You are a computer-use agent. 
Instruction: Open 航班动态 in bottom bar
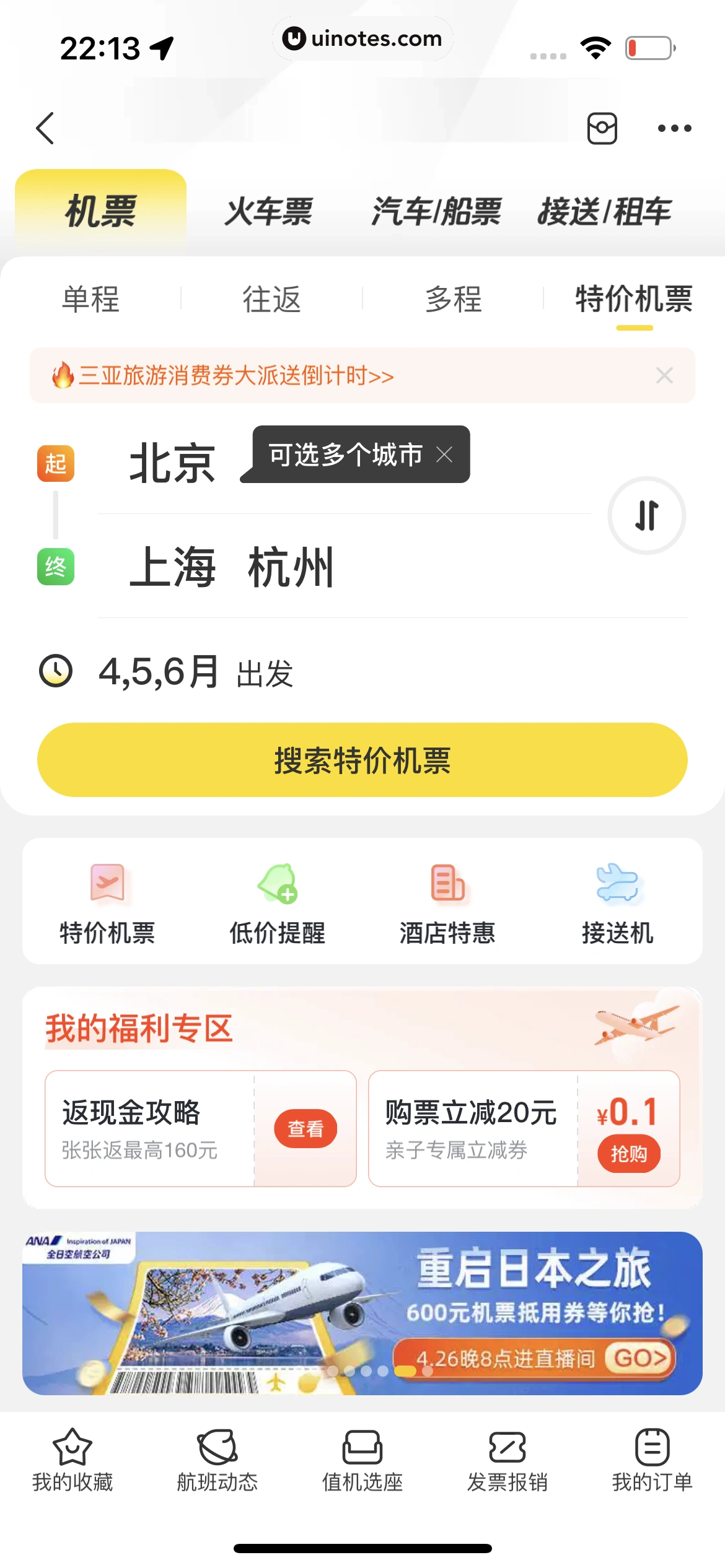pyautogui.click(x=217, y=1460)
